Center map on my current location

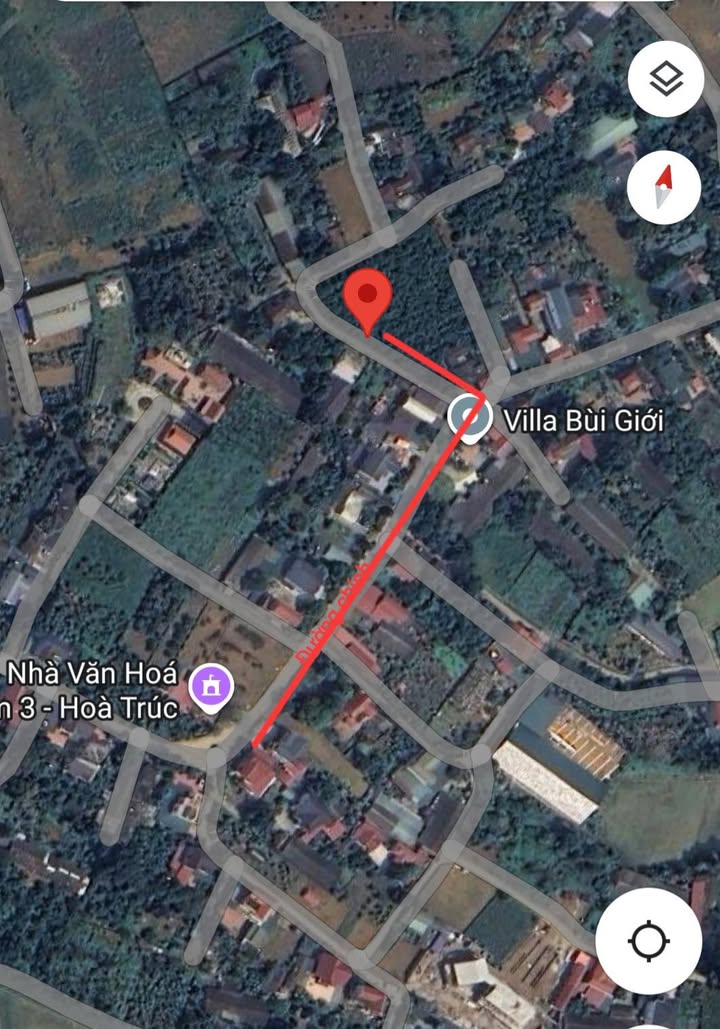[648, 940]
